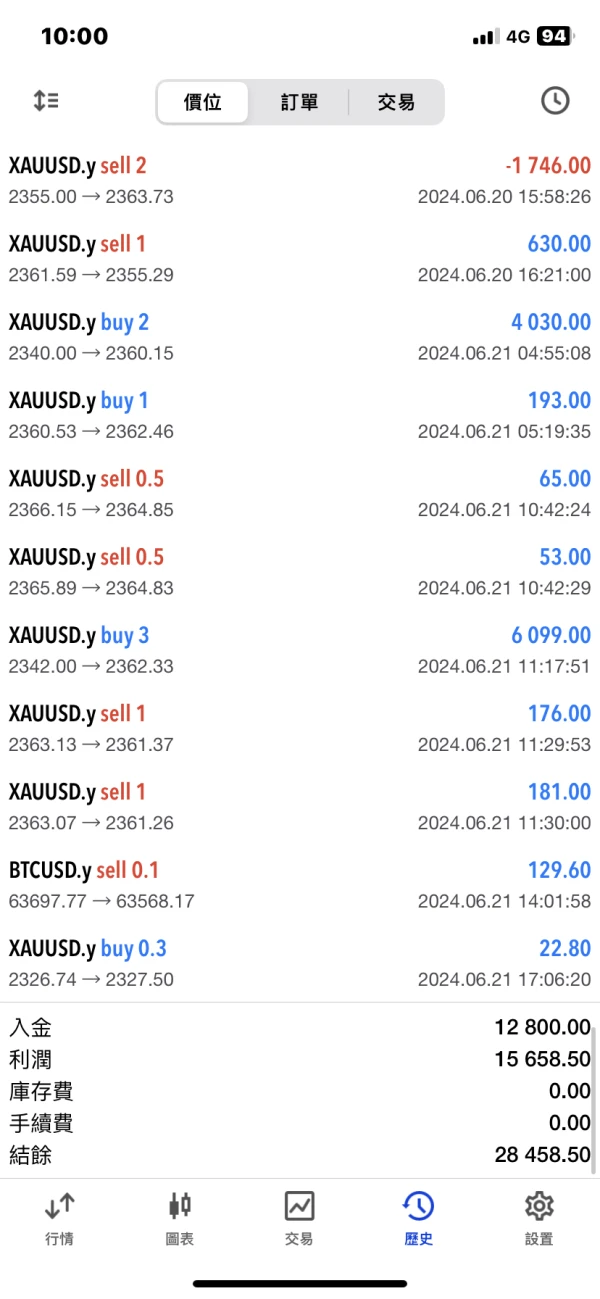Switch to the 交易 segment
Screen dimensions: 600x1299
pos(395,102)
